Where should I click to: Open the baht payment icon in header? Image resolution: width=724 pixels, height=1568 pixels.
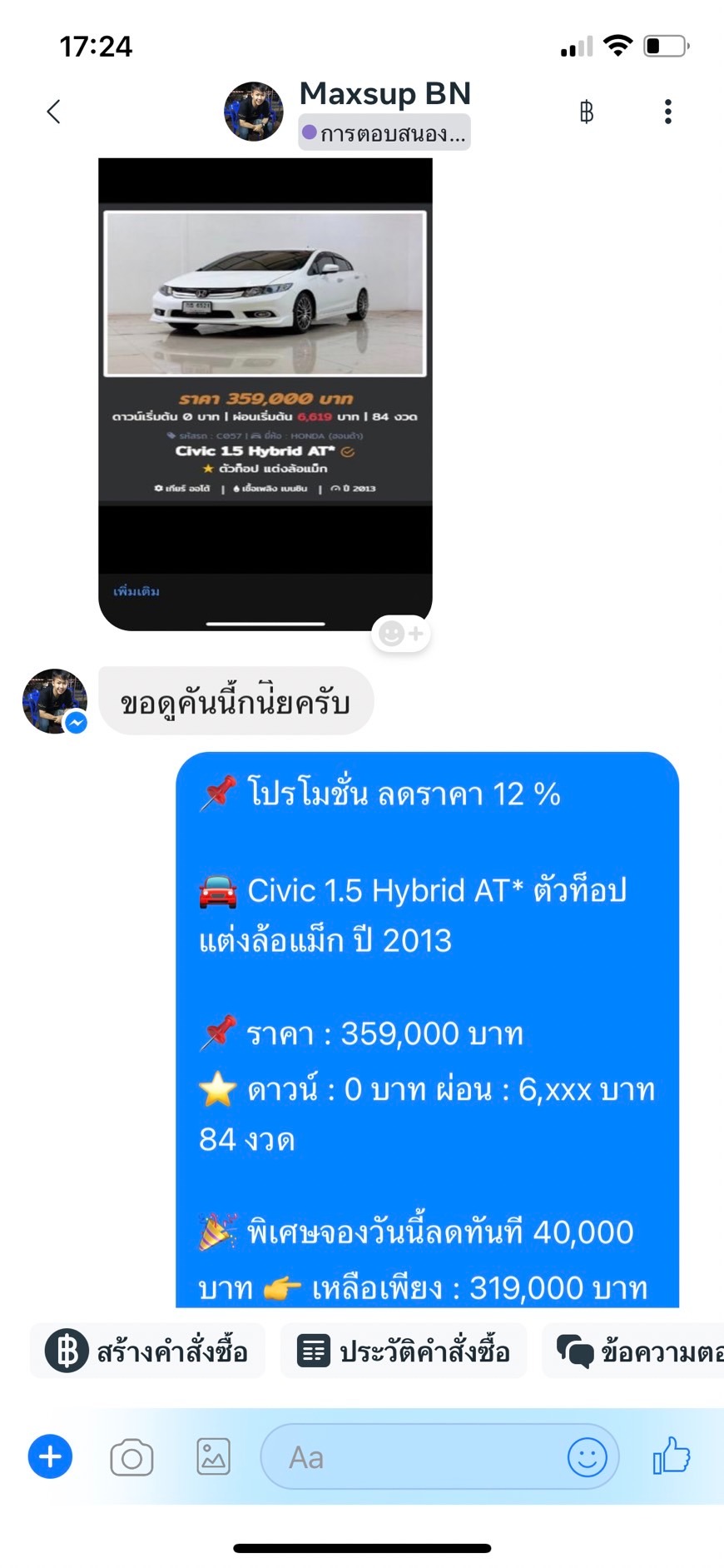pos(587,112)
